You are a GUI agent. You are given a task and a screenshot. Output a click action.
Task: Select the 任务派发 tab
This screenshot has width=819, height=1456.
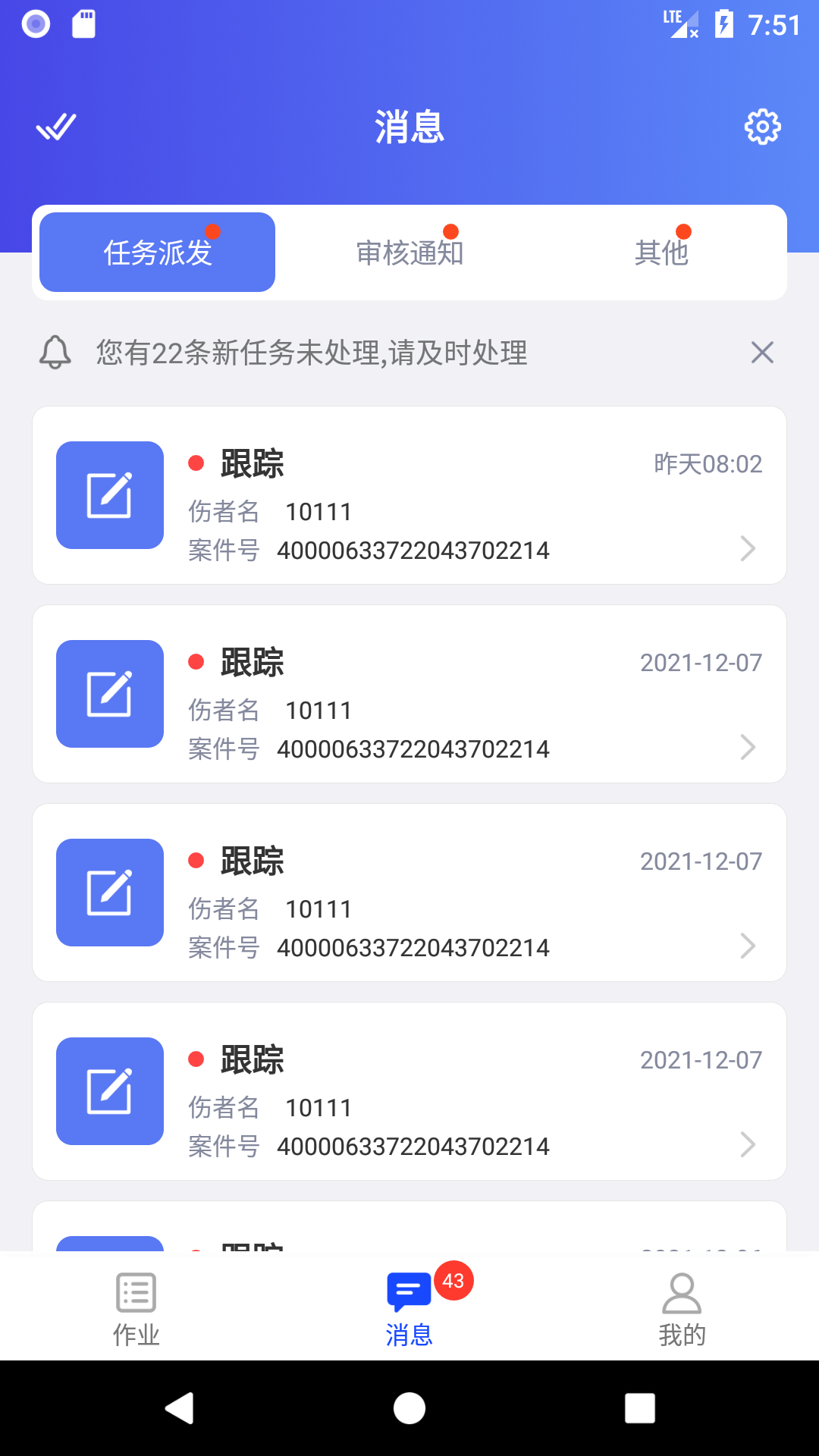coord(156,252)
